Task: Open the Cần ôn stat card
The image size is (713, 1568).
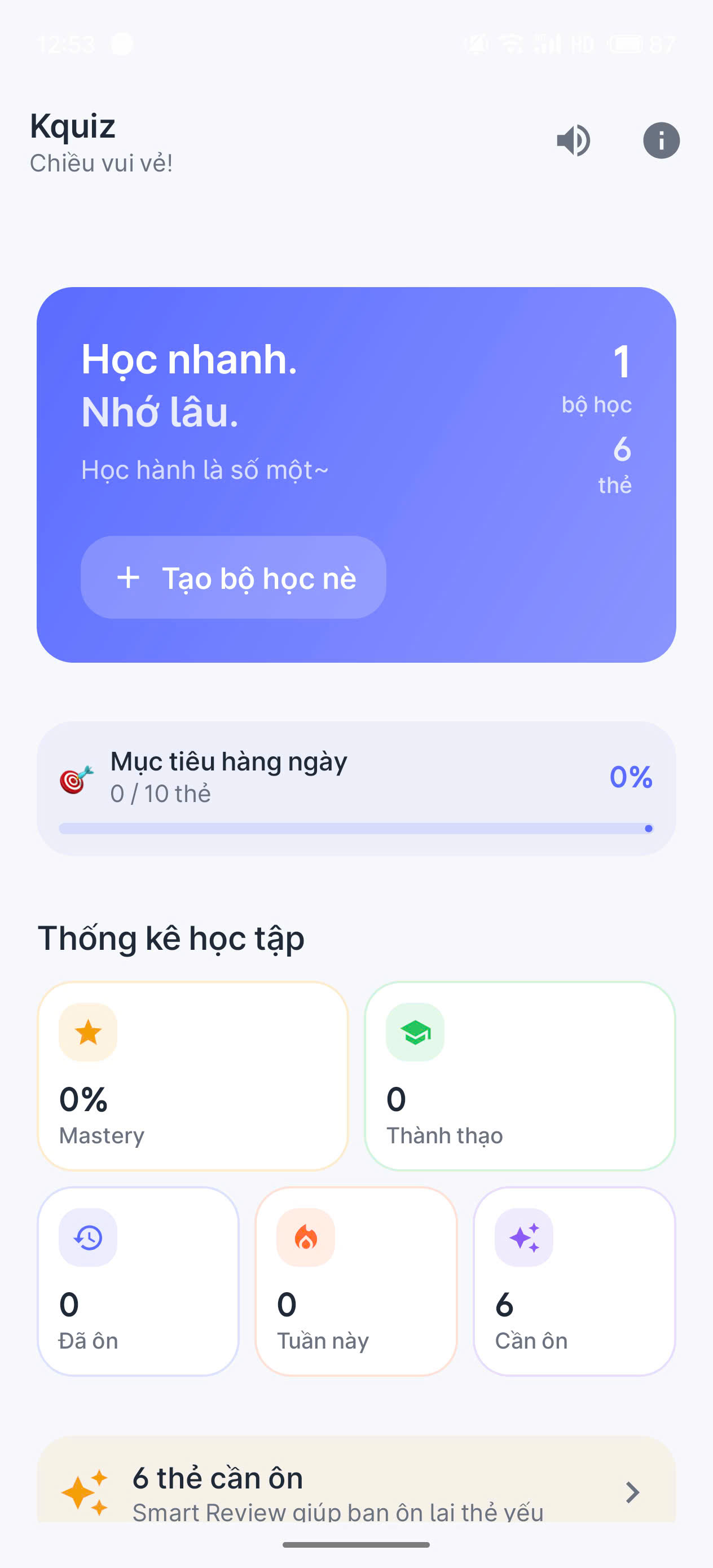Action: [x=574, y=1281]
